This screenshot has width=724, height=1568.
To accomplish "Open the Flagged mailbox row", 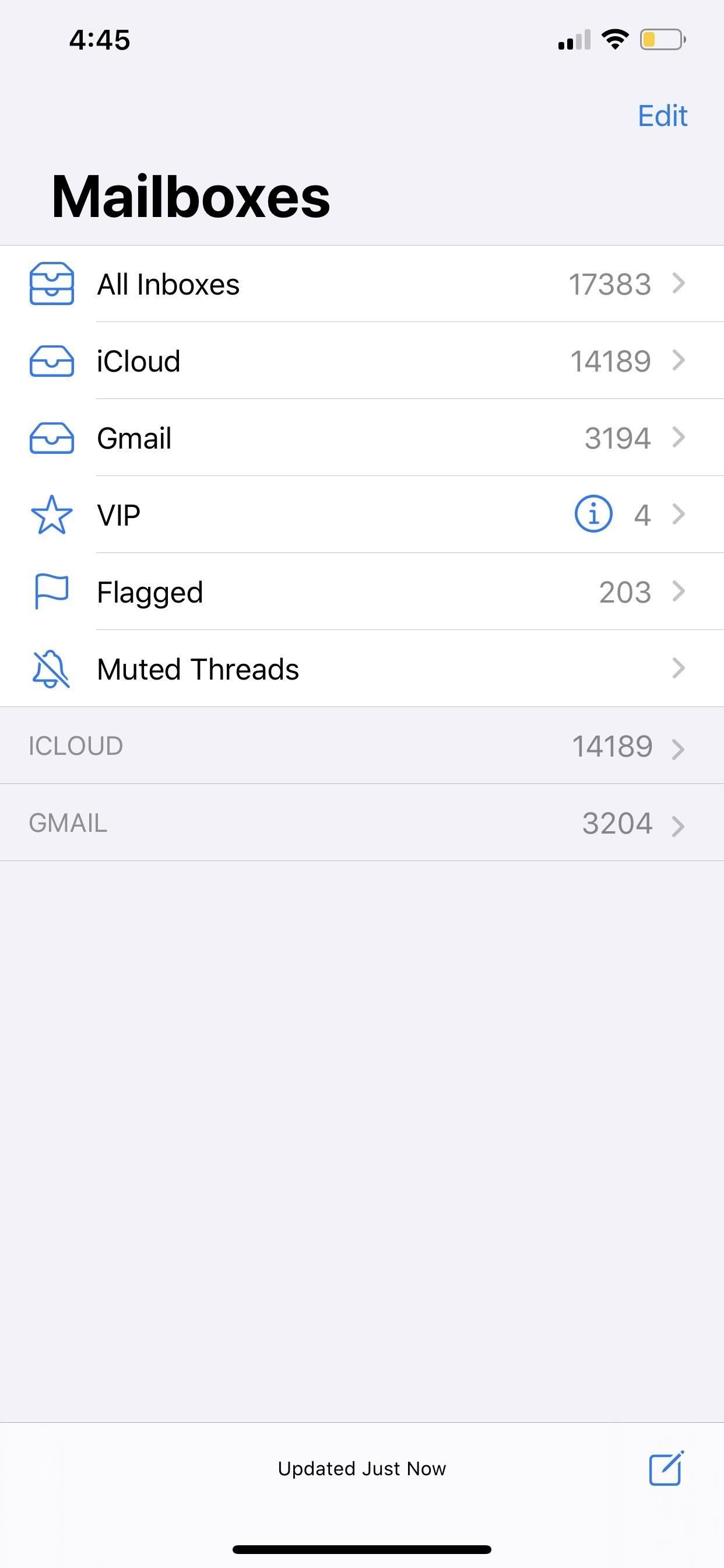I will pyautogui.click(x=362, y=591).
